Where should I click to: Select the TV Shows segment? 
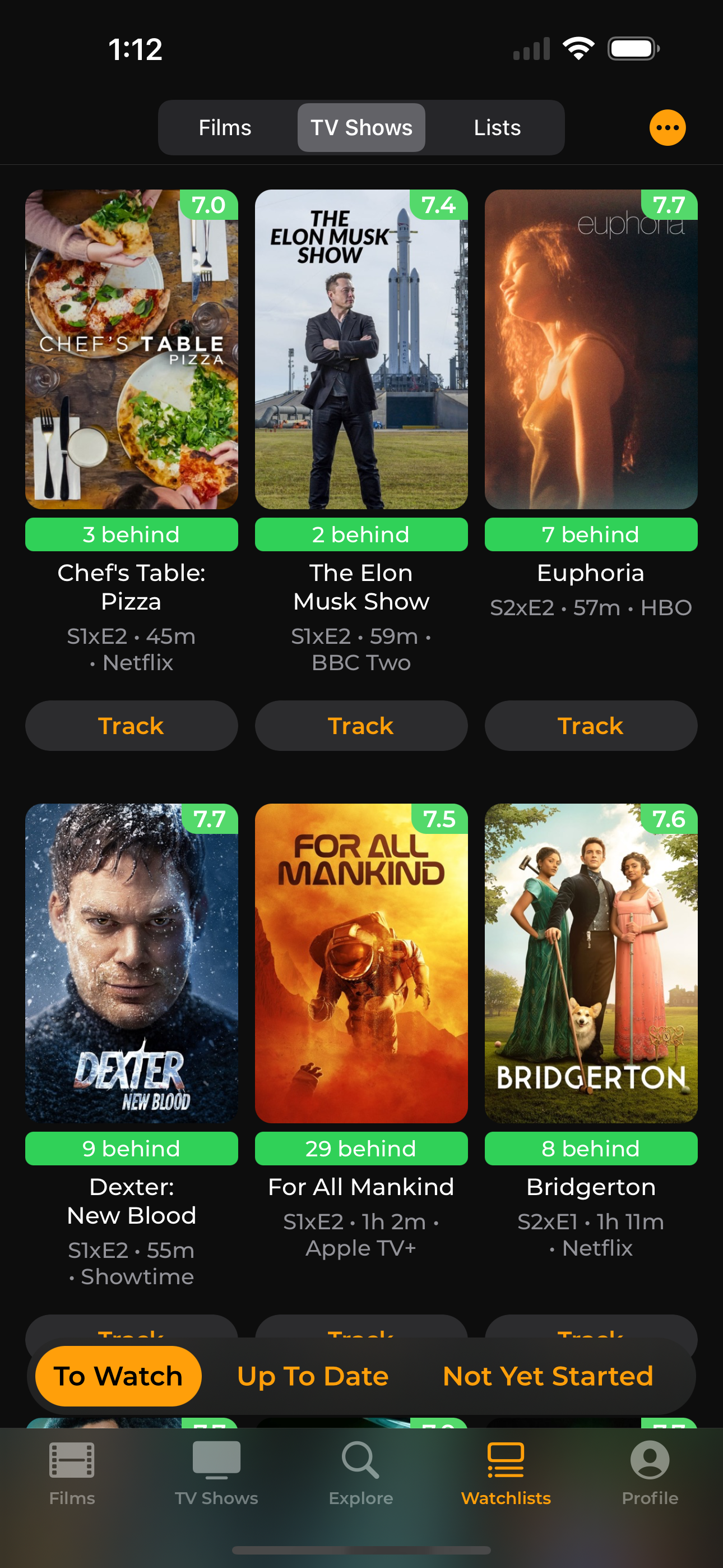[x=361, y=128]
